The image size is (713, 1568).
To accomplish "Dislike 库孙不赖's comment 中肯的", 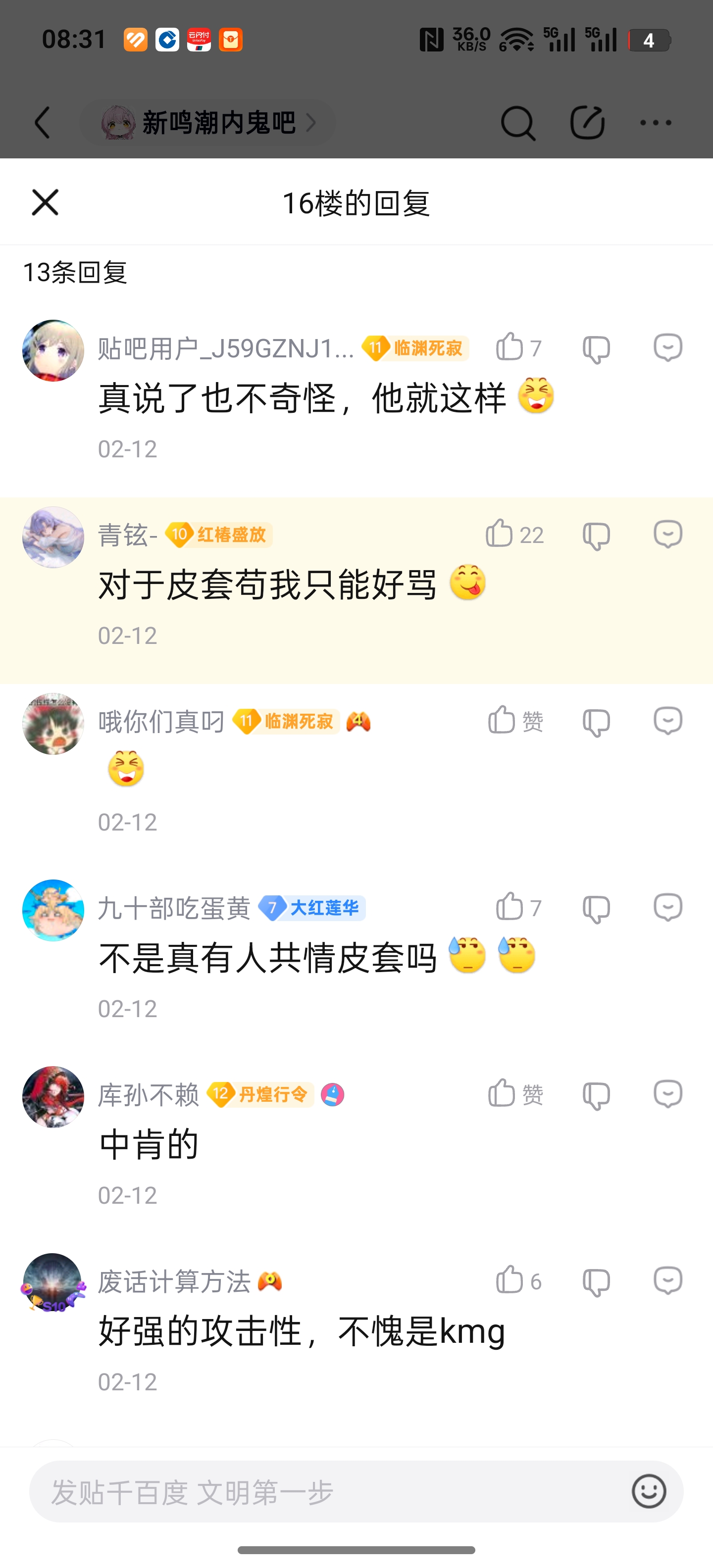I will pyautogui.click(x=596, y=1095).
